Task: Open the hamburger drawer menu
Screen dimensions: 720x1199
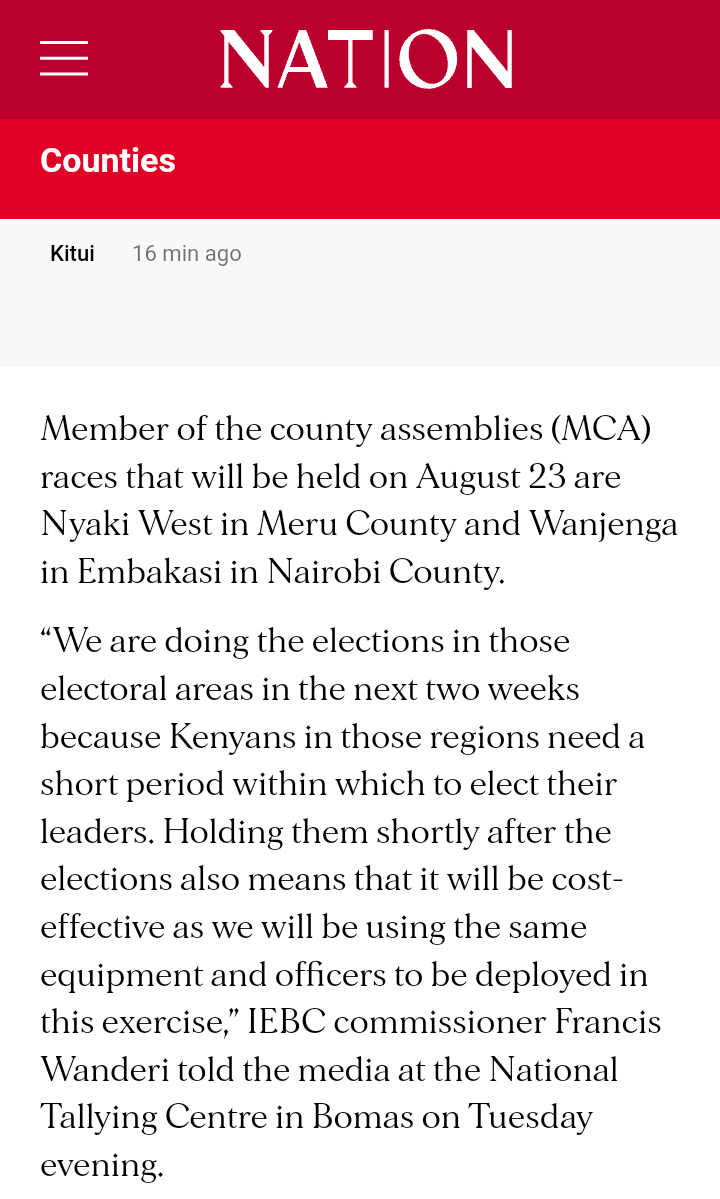Action: click(x=64, y=58)
